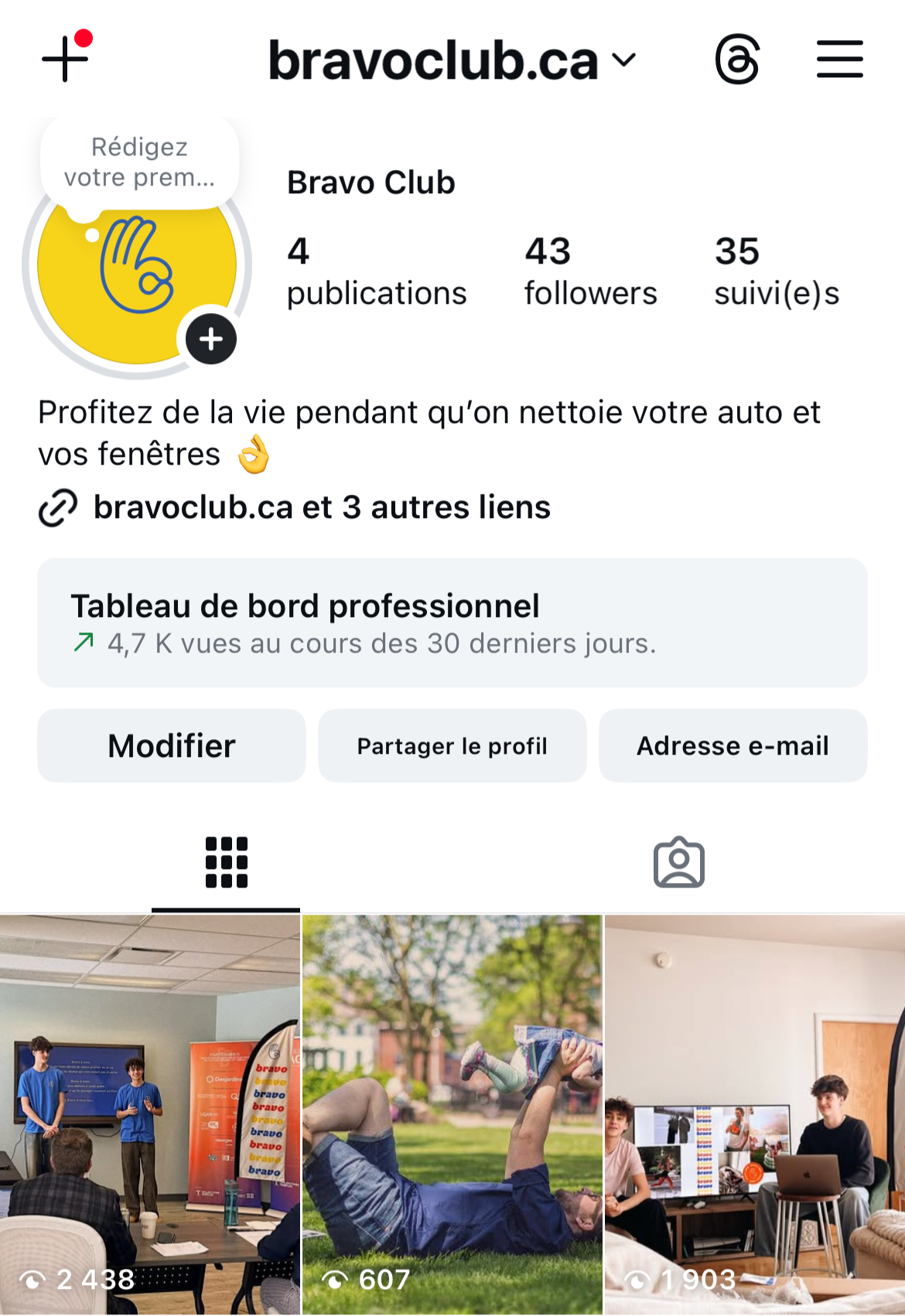The height and width of the screenshot is (1316, 905).
Task: Open the post with 2 438 views
Action: click(x=149, y=1113)
